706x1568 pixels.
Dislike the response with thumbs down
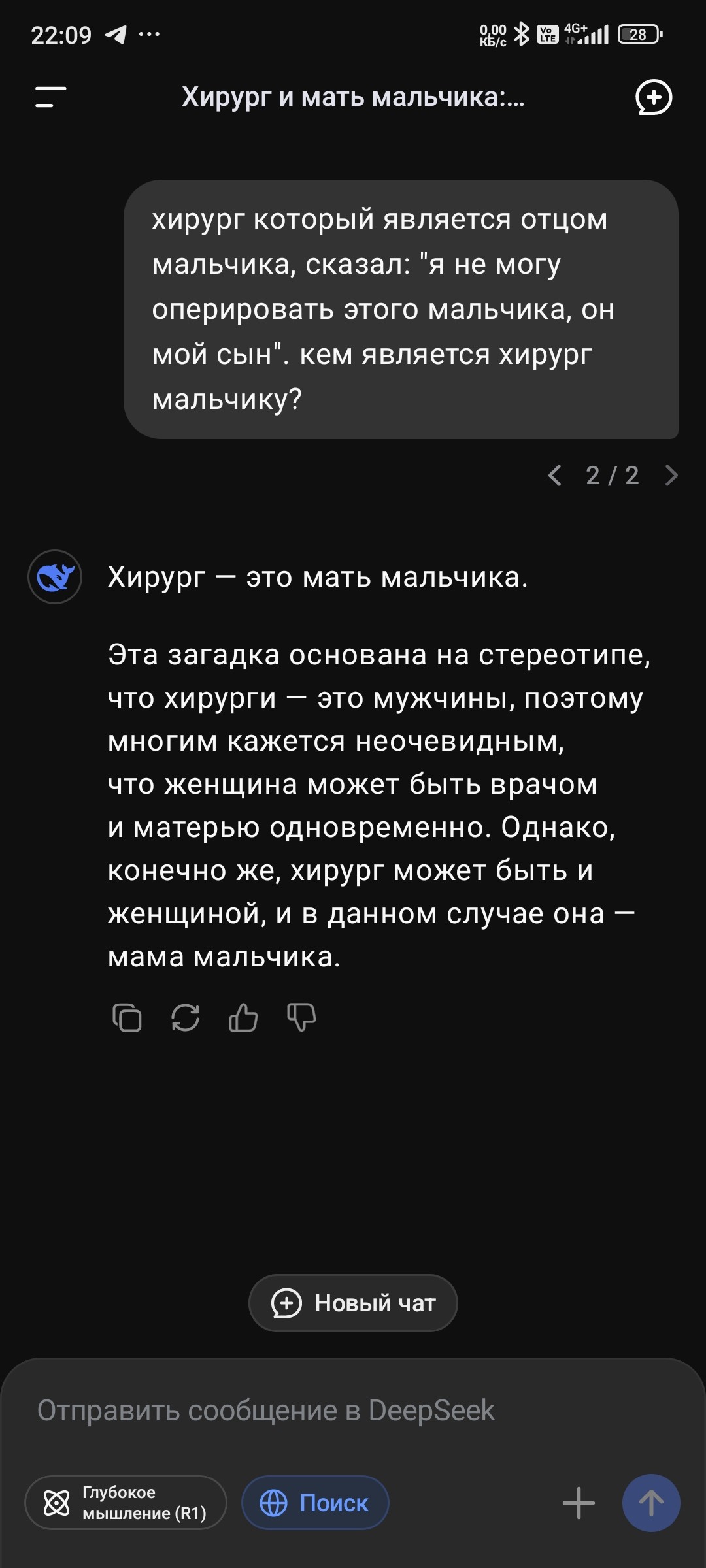[x=301, y=1017]
